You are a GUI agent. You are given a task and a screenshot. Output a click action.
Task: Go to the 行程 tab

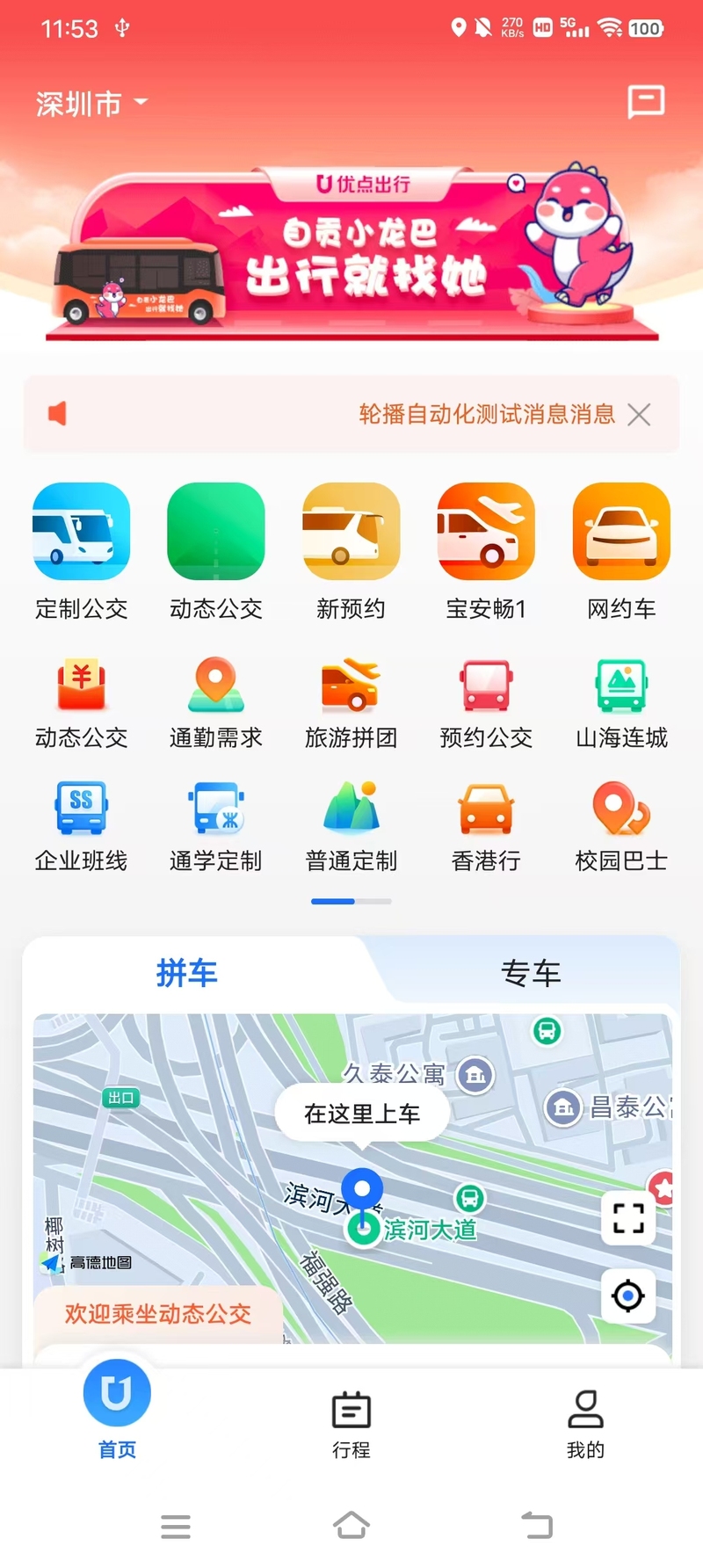351,1424
